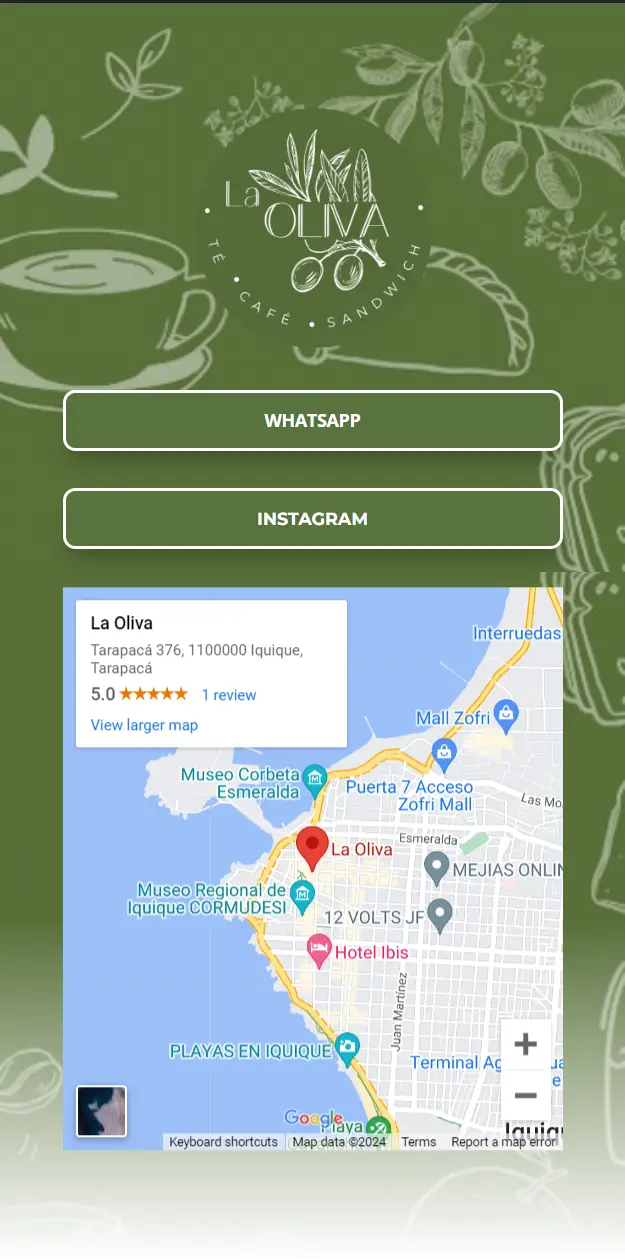Open the Instagram button

click(312, 519)
